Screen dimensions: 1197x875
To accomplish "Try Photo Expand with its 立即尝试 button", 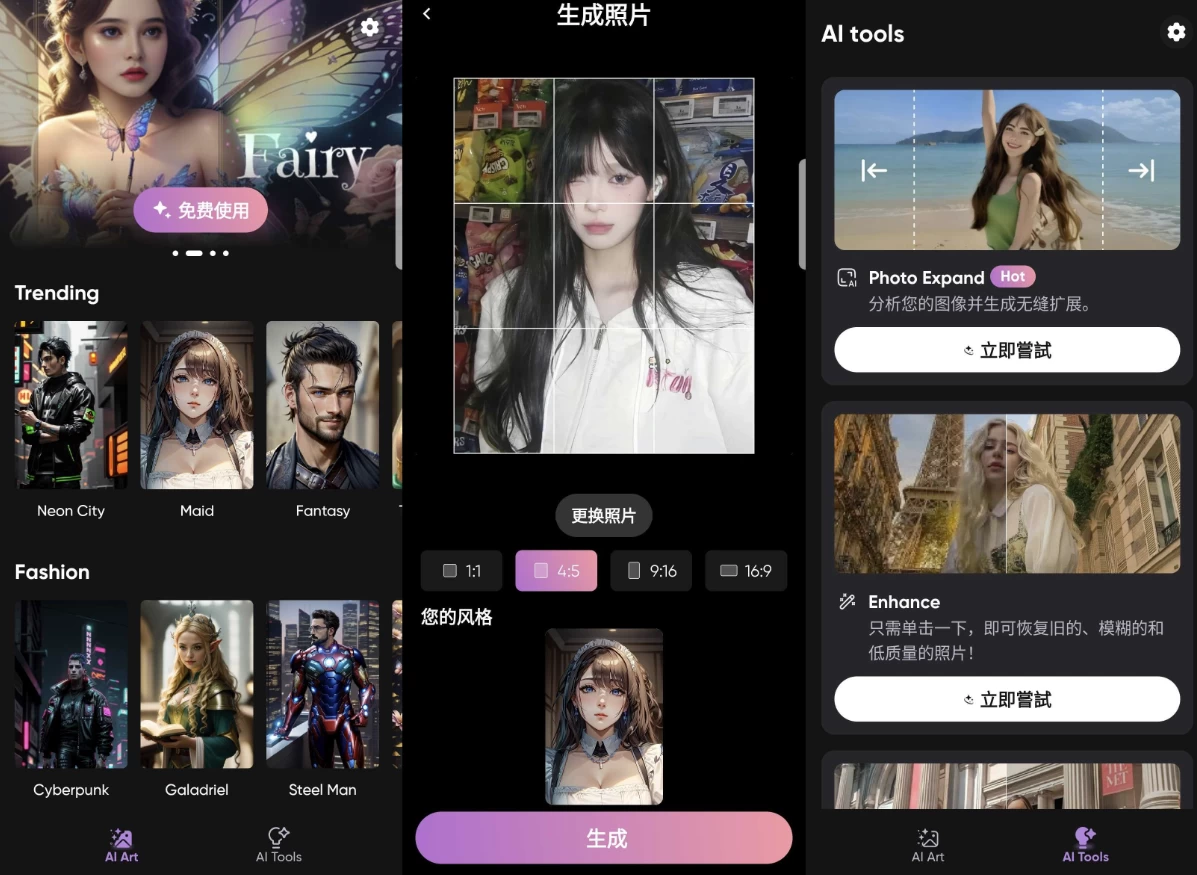I will point(1007,350).
